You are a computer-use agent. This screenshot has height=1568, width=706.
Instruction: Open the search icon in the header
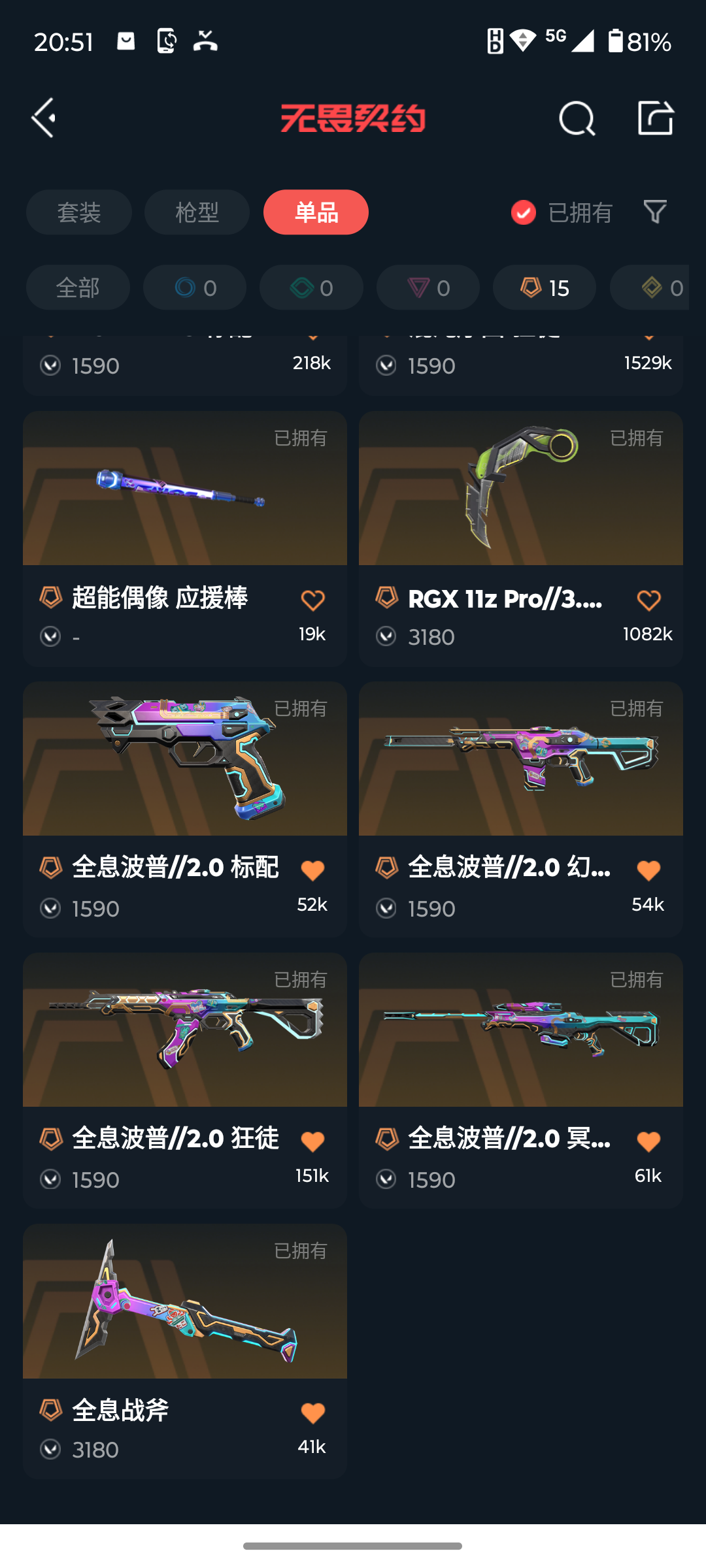[x=577, y=118]
